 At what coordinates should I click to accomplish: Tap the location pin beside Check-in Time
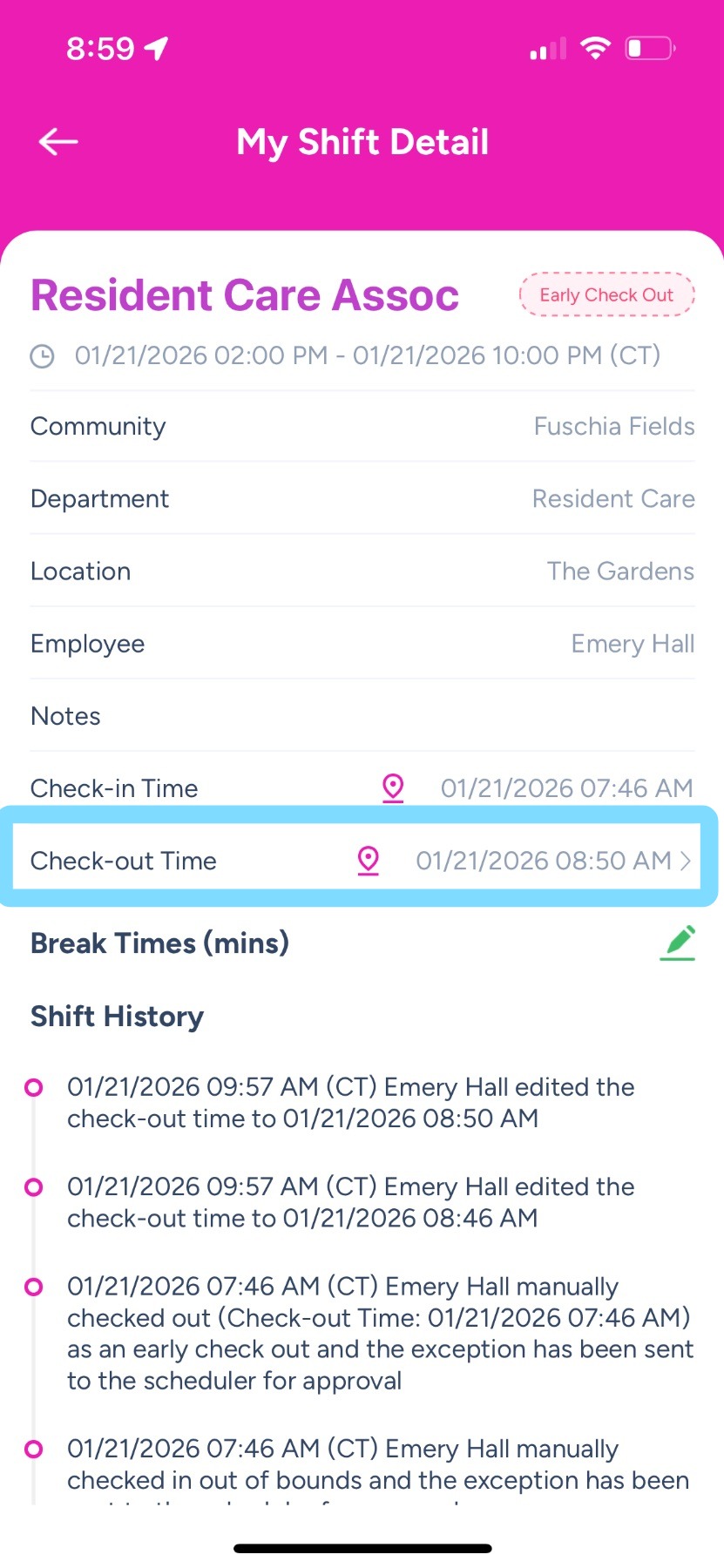[x=393, y=787]
